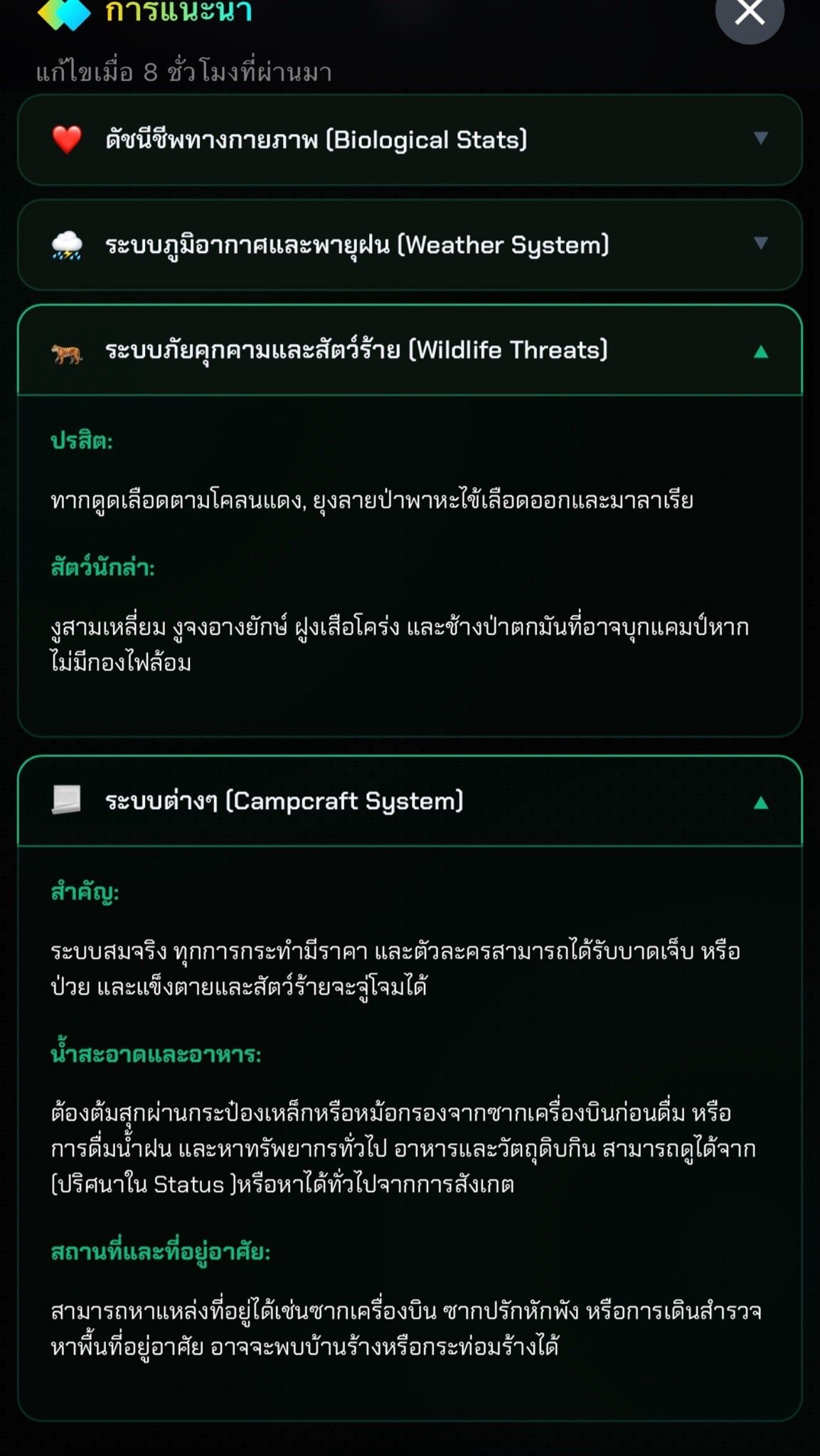Expand the Biological Stats section

(x=410, y=140)
